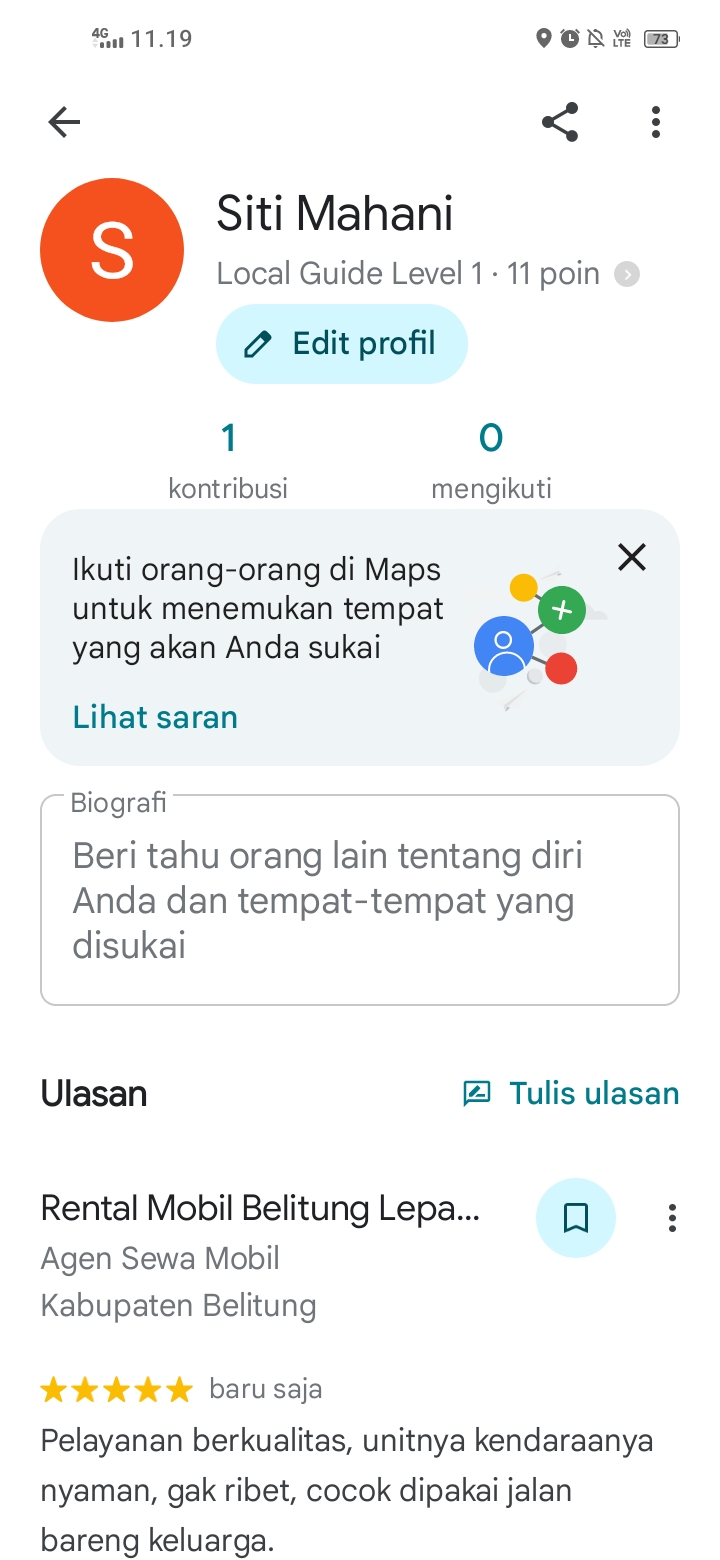Go back using the top-left arrow
This screenshot has height=1560, width=720.
click(x=64, y=122)
